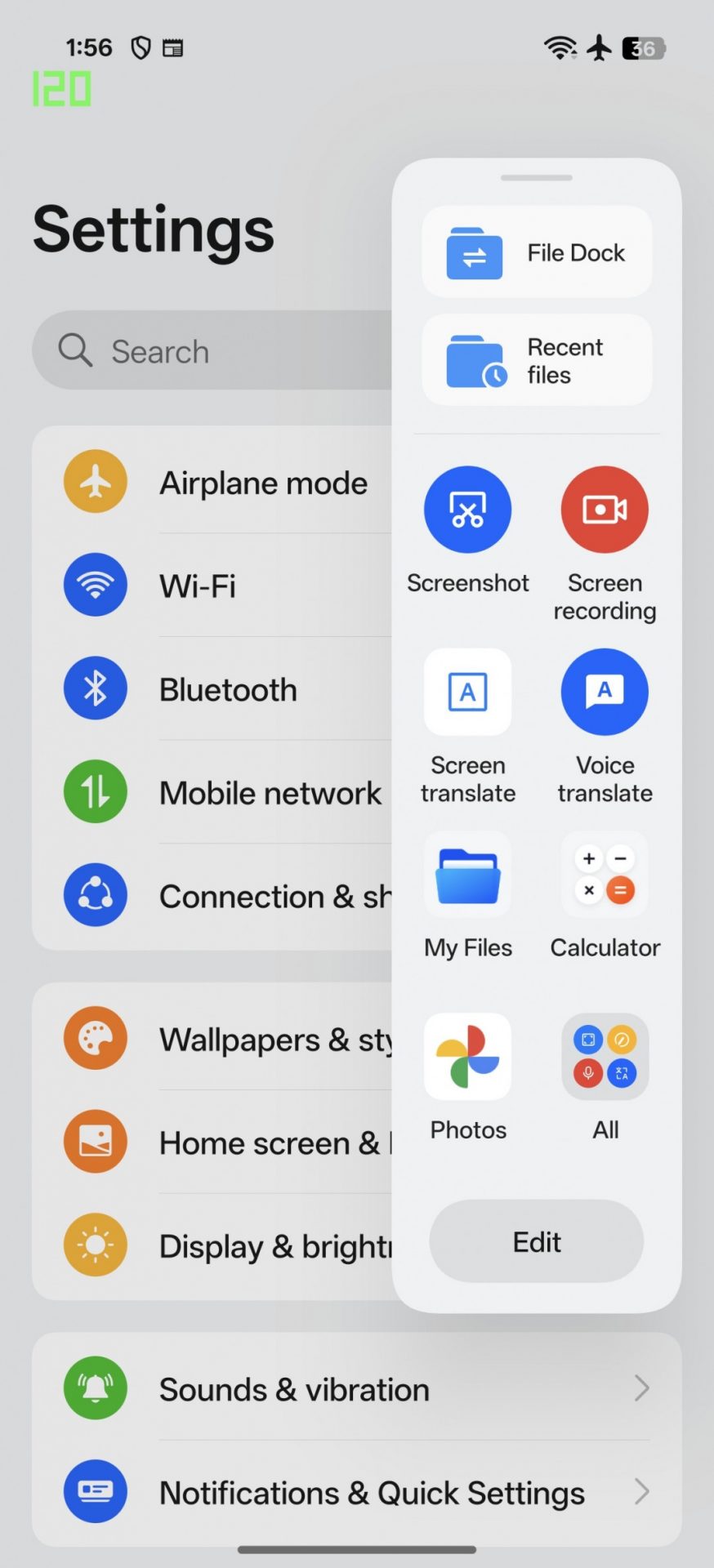
Task: Open File Dock in the sidebar
Action: [x=537, y=252]
